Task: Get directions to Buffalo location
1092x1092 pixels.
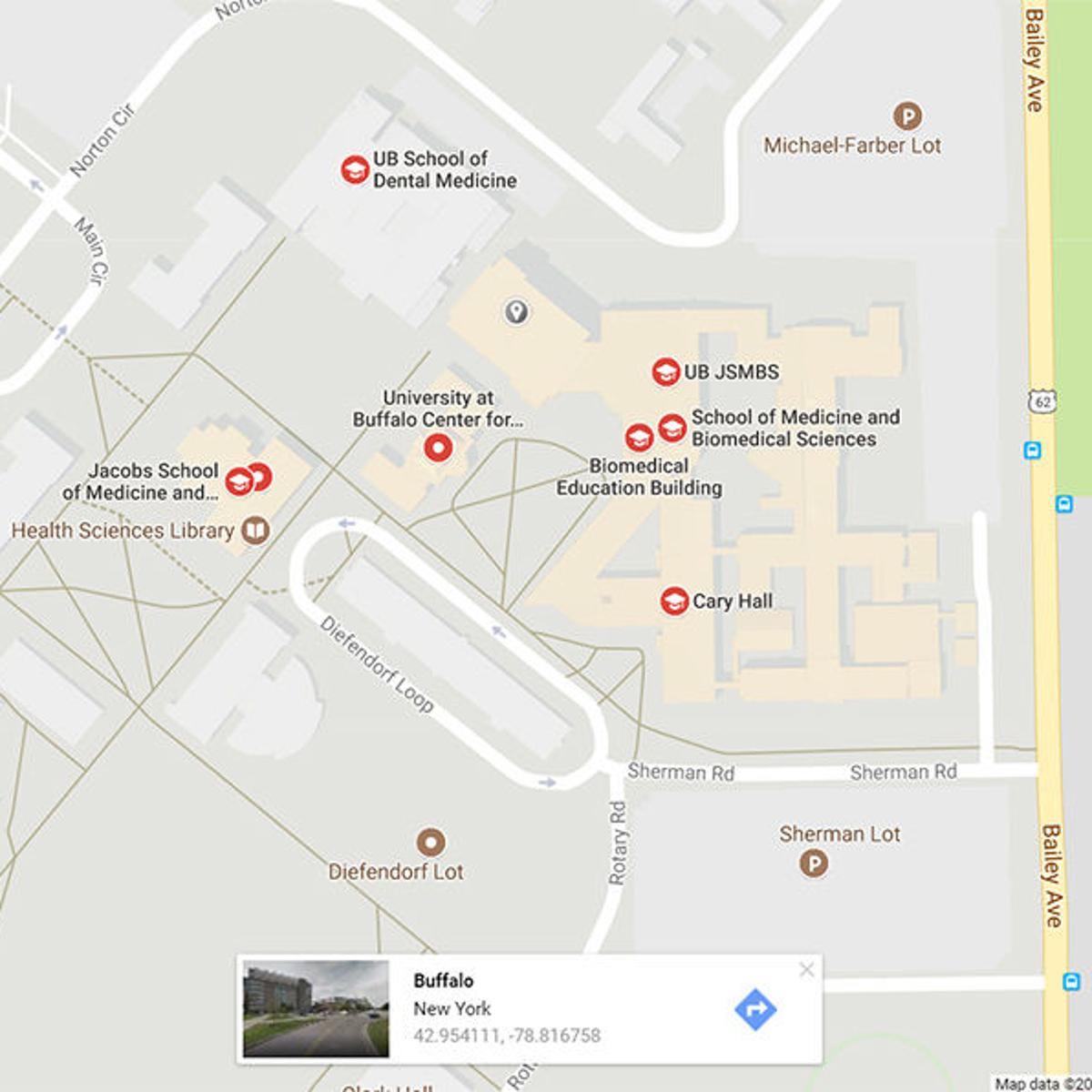Action: tap(754, 1008)
